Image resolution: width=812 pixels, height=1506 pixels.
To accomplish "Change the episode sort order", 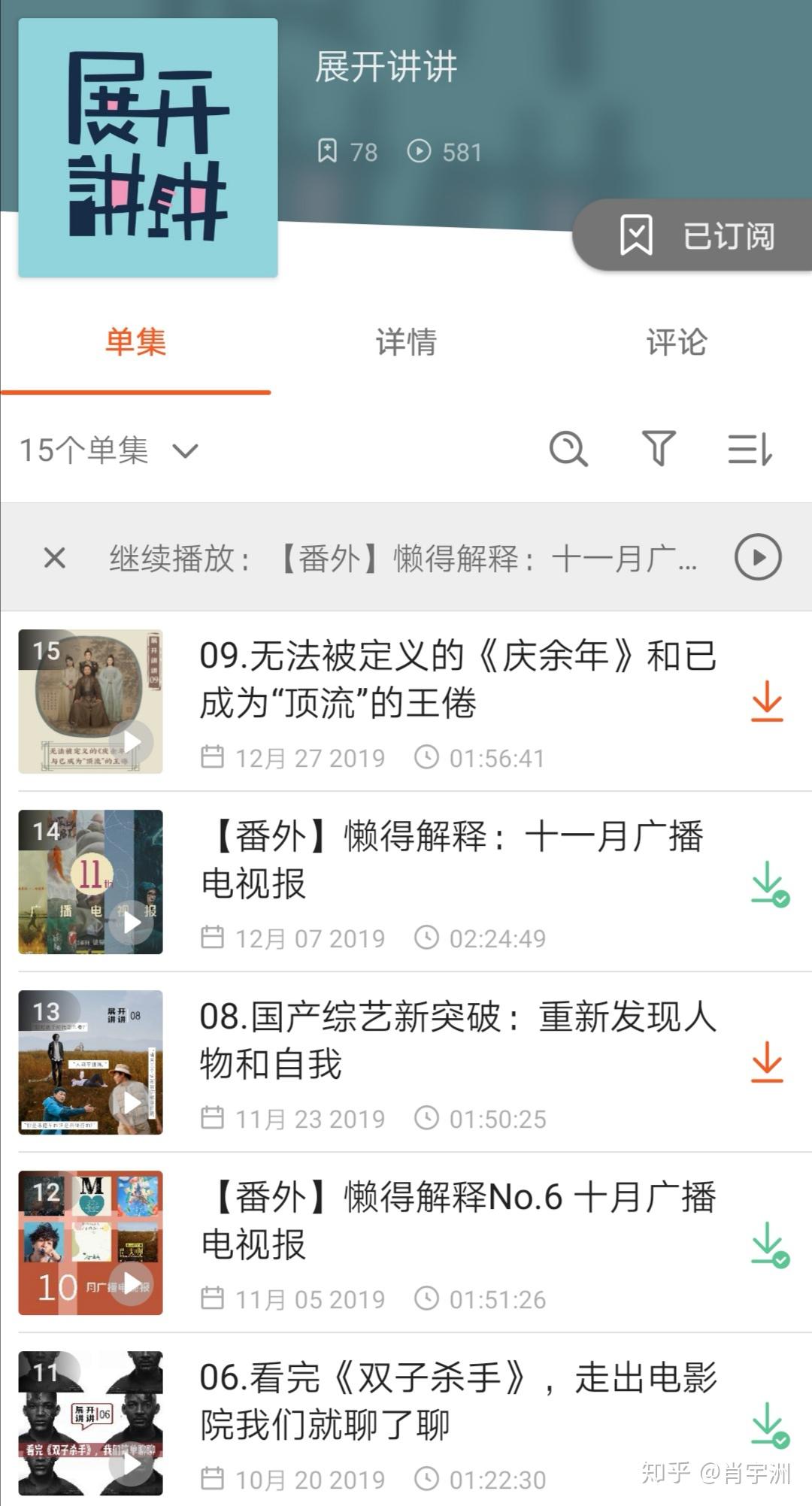I will 750,450.
